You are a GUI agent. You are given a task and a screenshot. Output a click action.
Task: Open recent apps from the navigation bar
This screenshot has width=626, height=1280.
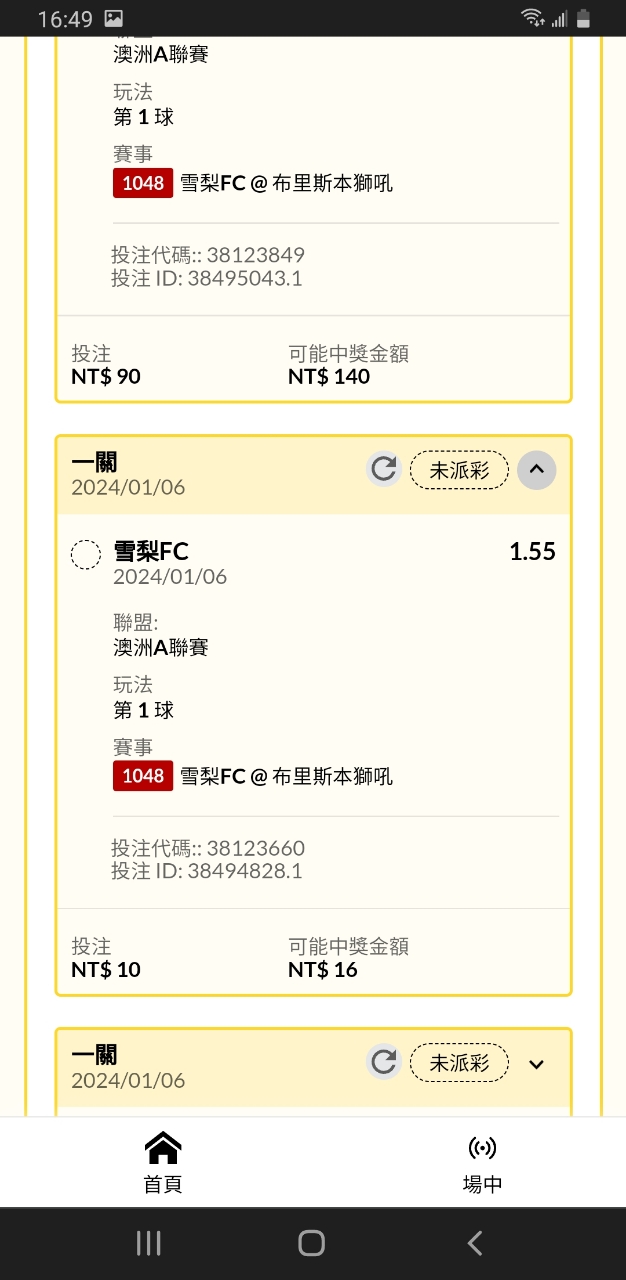tap(148, 1243)
